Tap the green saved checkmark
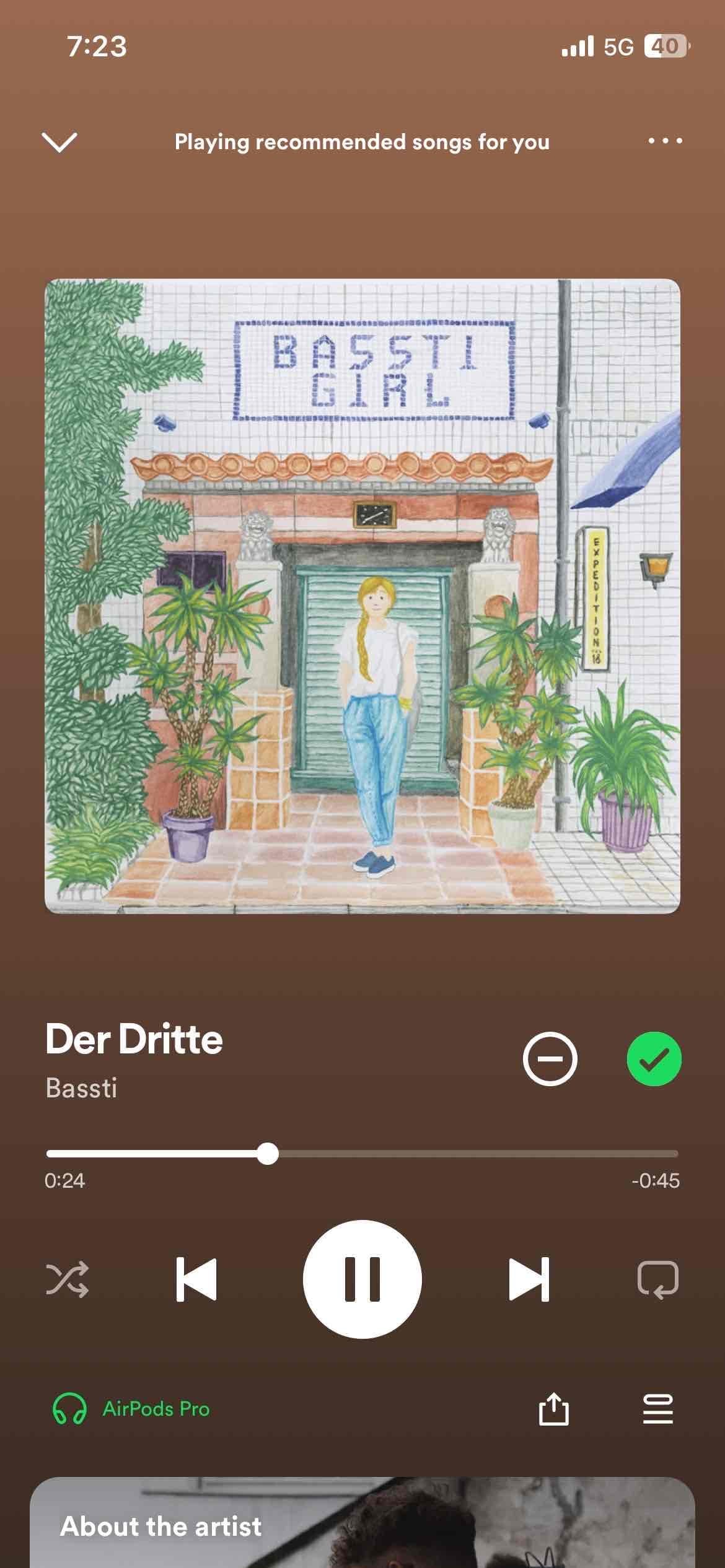The width and height of the screenshot is (725, 1568). point(654,1059)
